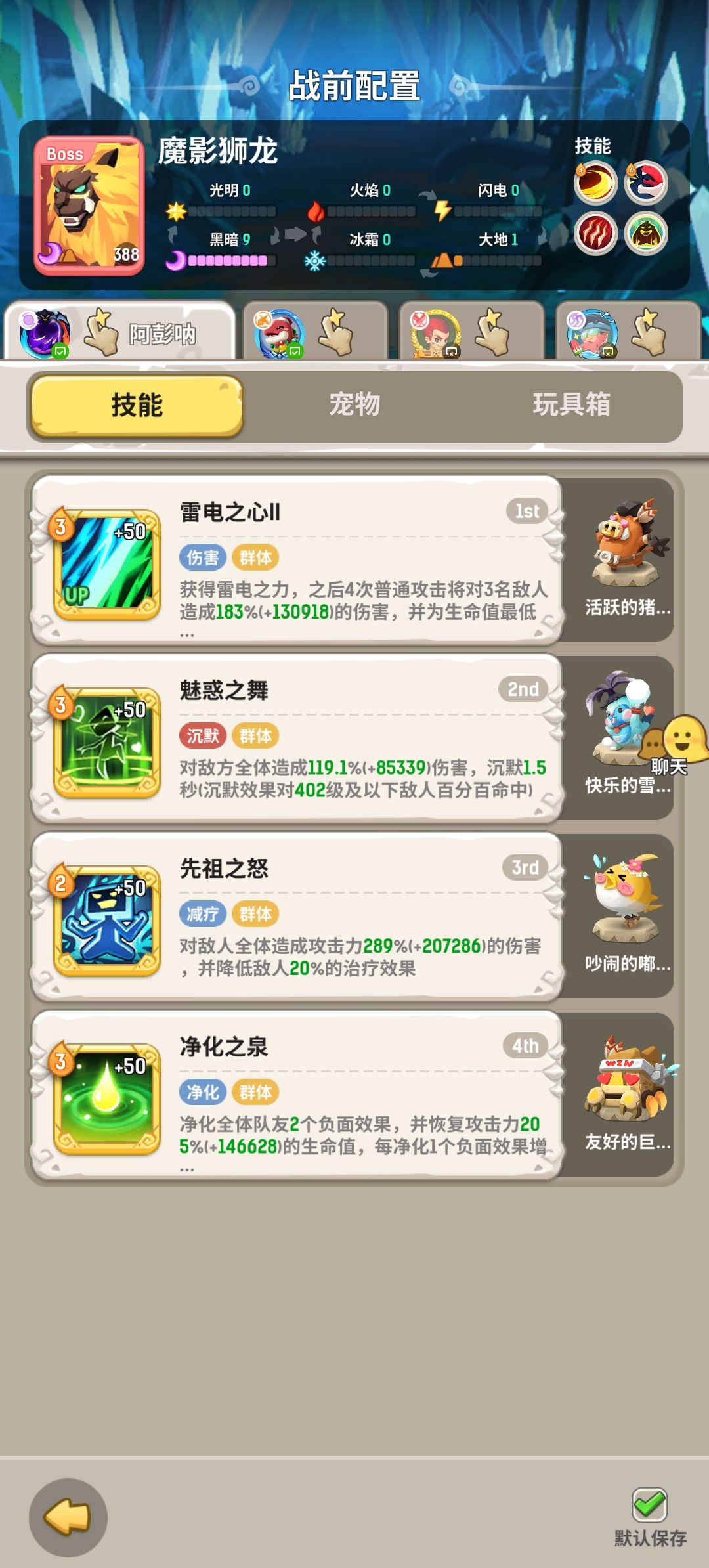Select the boss's crescent moon slash skill icon
Screen dimensions: 709x1568
[x=594, y=184]
